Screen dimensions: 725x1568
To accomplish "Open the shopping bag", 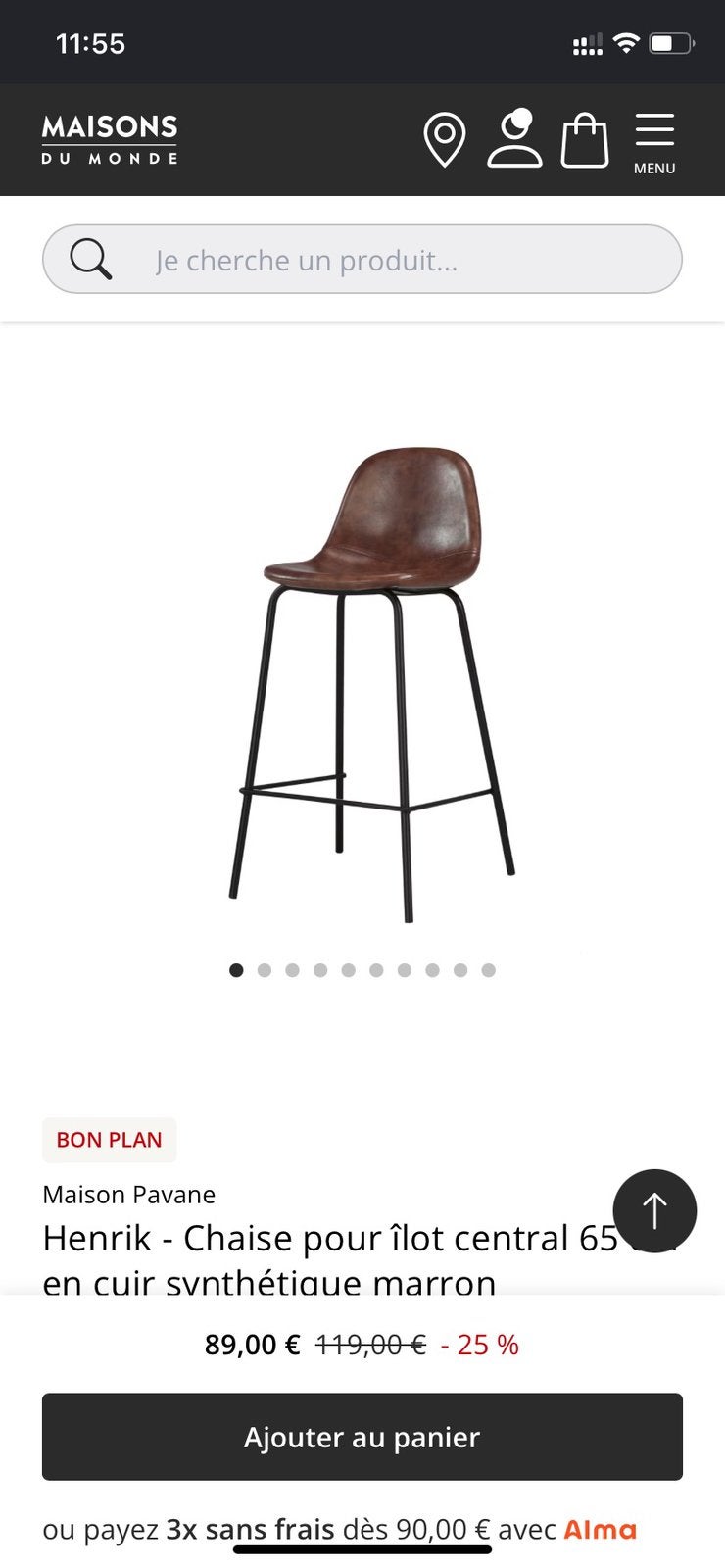I will pos(585,140).
